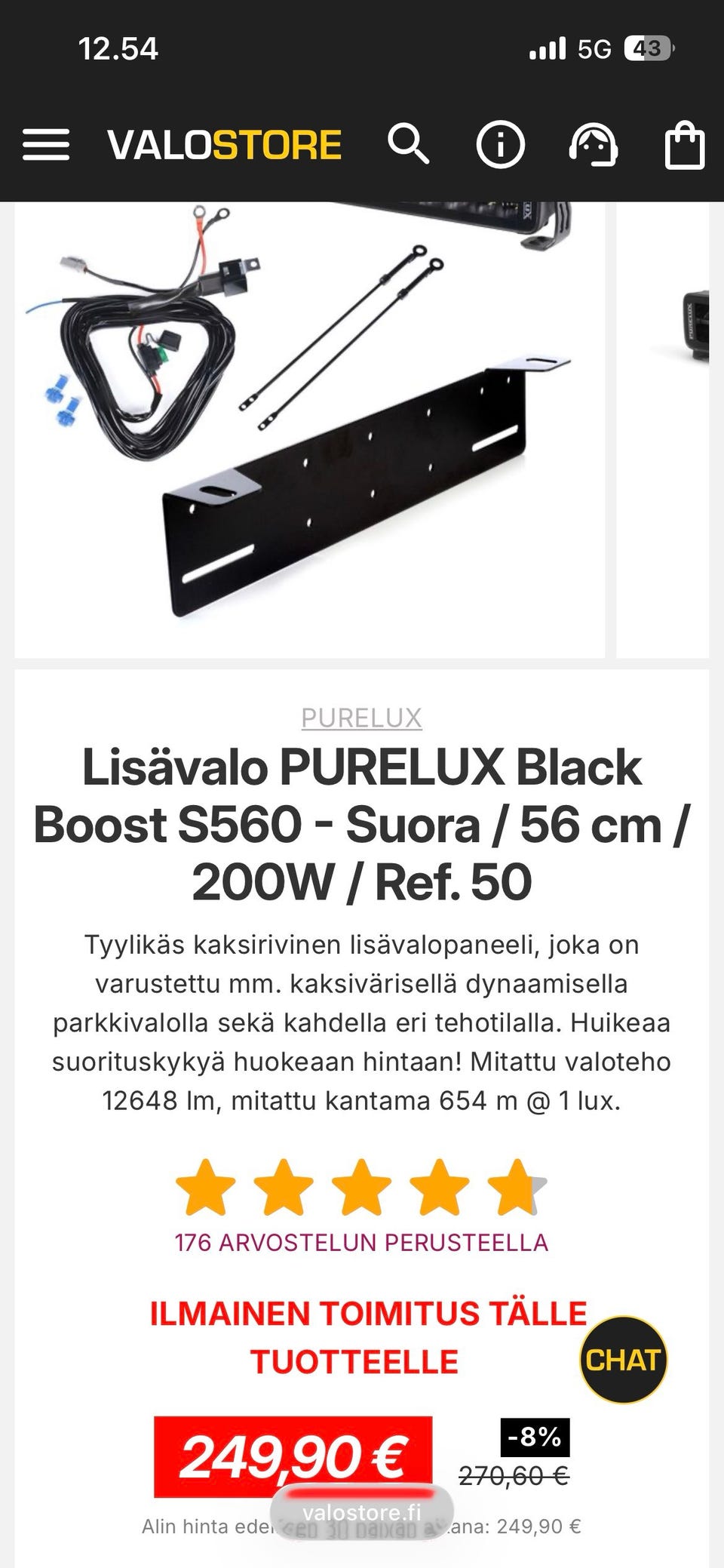Tap the Valostore logo to go home

pos(224,145)
